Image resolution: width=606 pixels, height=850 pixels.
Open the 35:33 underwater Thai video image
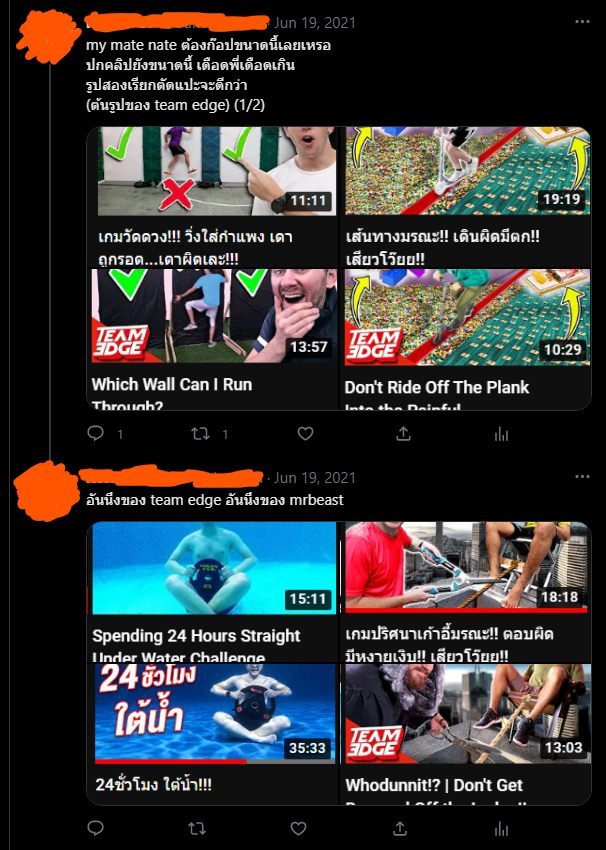pos(213,734)
